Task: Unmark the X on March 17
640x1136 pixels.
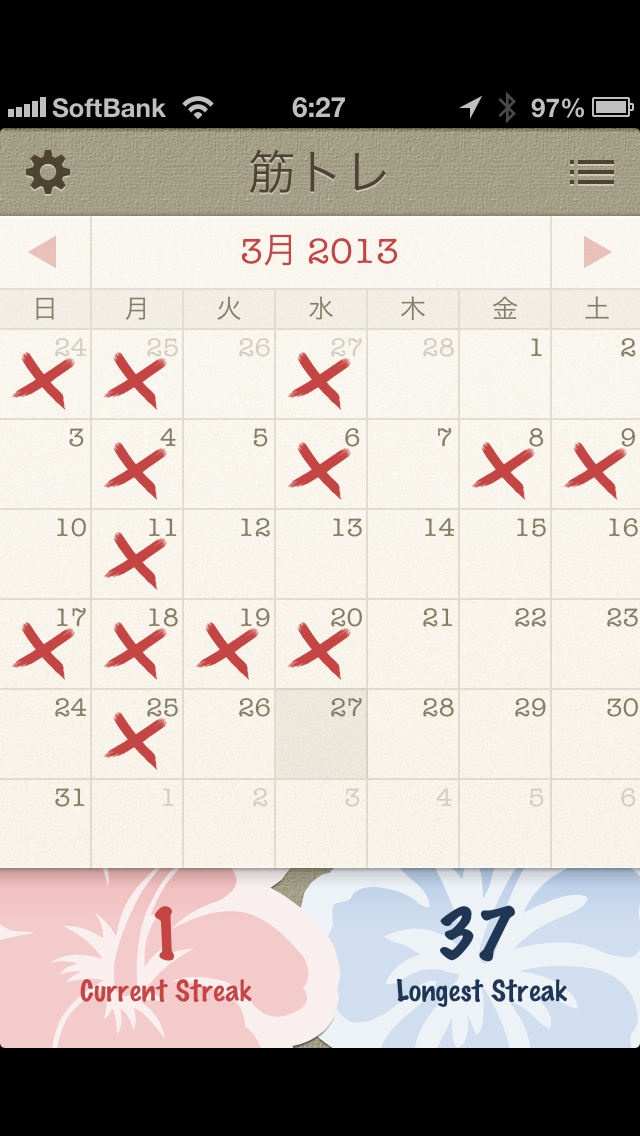Action: coord(46,646)
